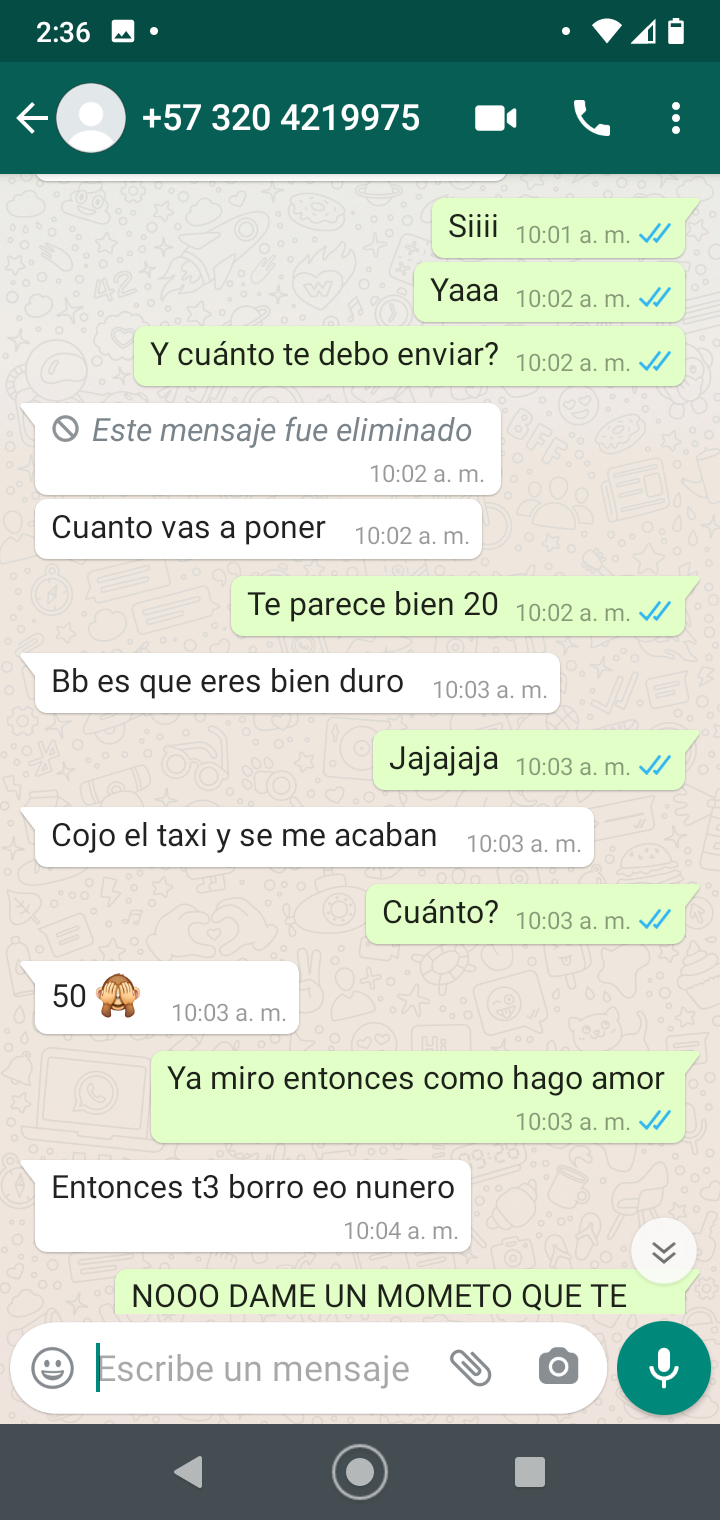Open the recent apps view
This screenshot has width=720, height=1520.
529,1472
